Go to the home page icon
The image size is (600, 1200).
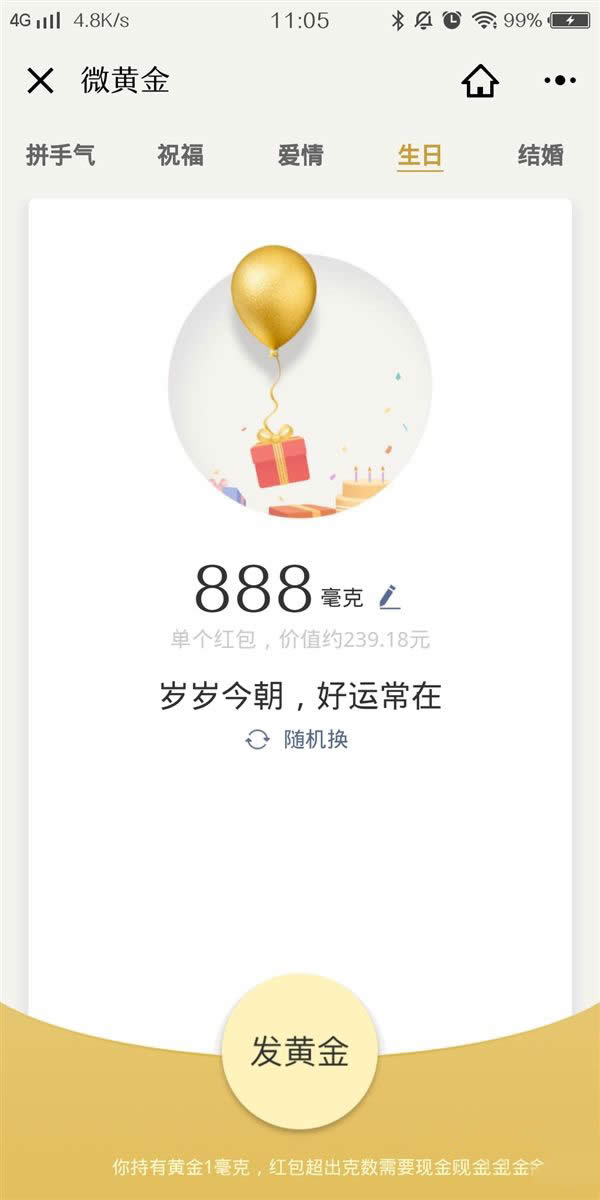(480, 81)
